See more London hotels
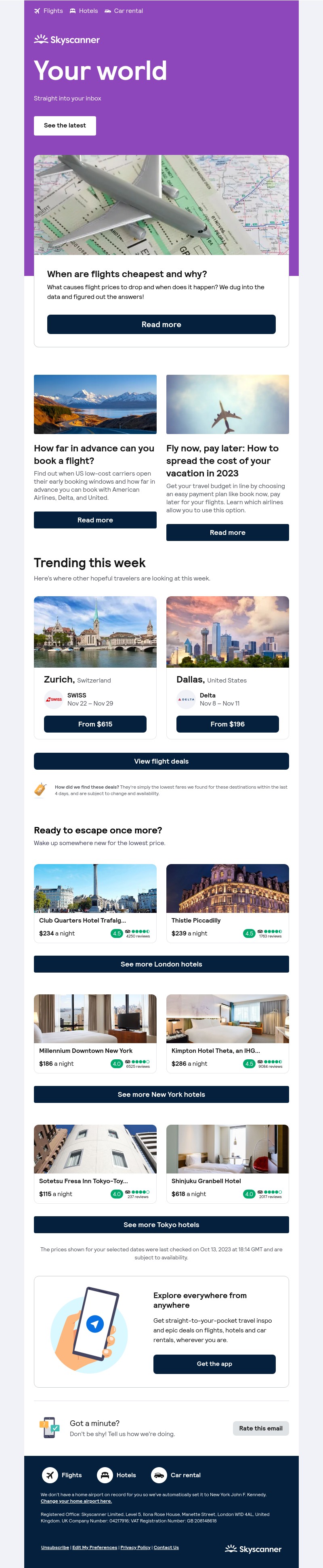 (x=161, y=964)
